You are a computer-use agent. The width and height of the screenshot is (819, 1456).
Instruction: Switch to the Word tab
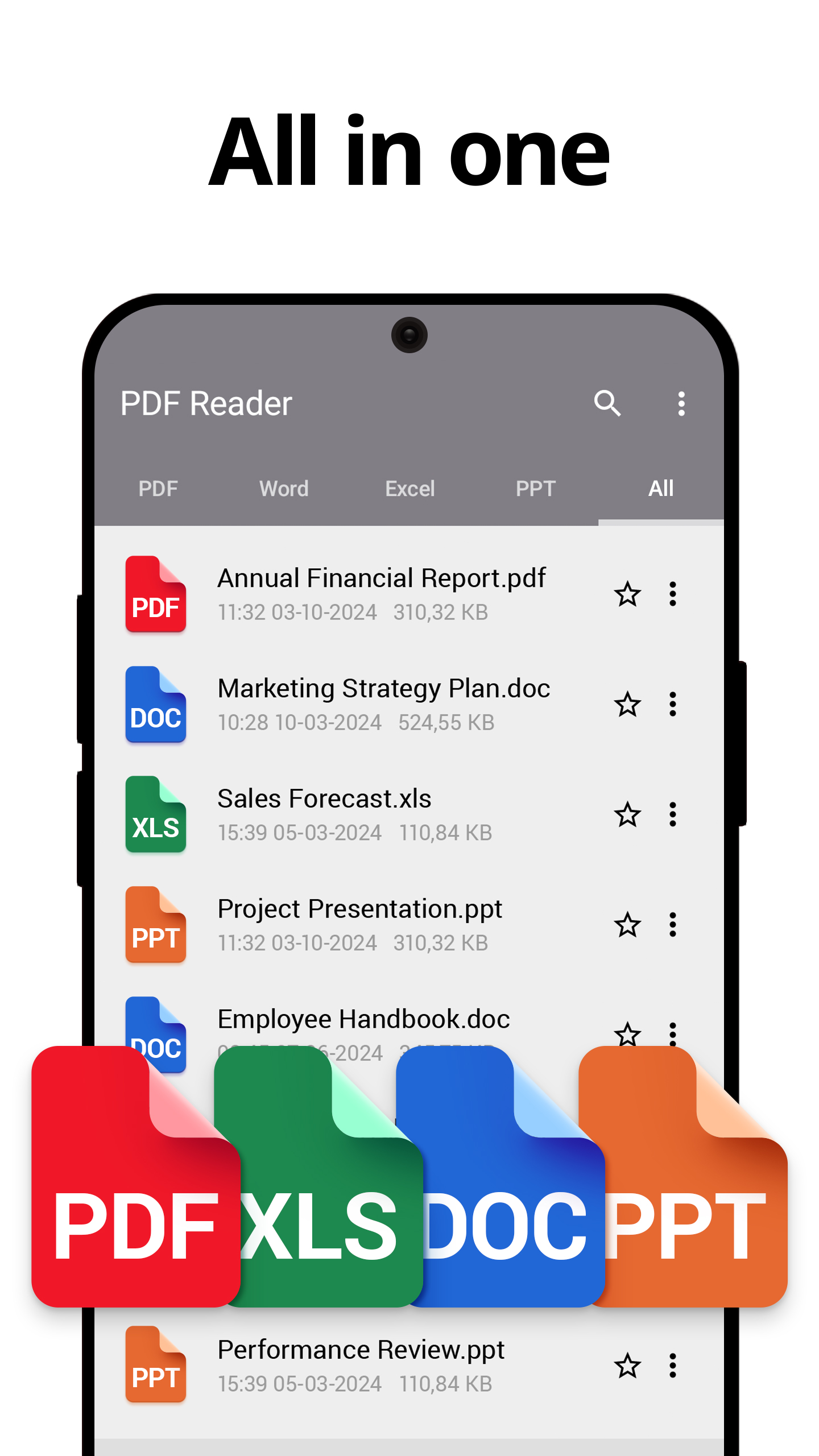[x=283, y=489]
